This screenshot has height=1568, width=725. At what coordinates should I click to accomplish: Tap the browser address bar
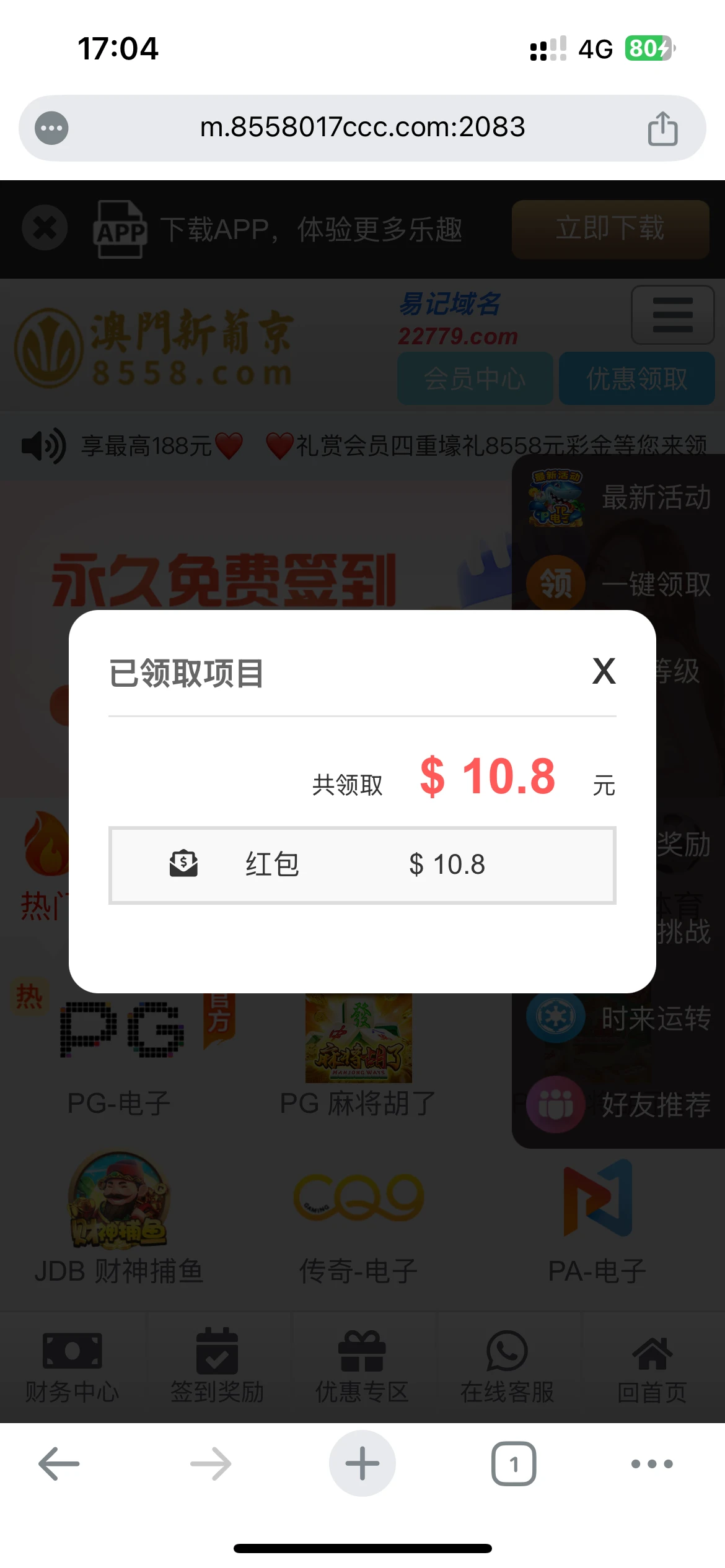[x=362, y=128]
